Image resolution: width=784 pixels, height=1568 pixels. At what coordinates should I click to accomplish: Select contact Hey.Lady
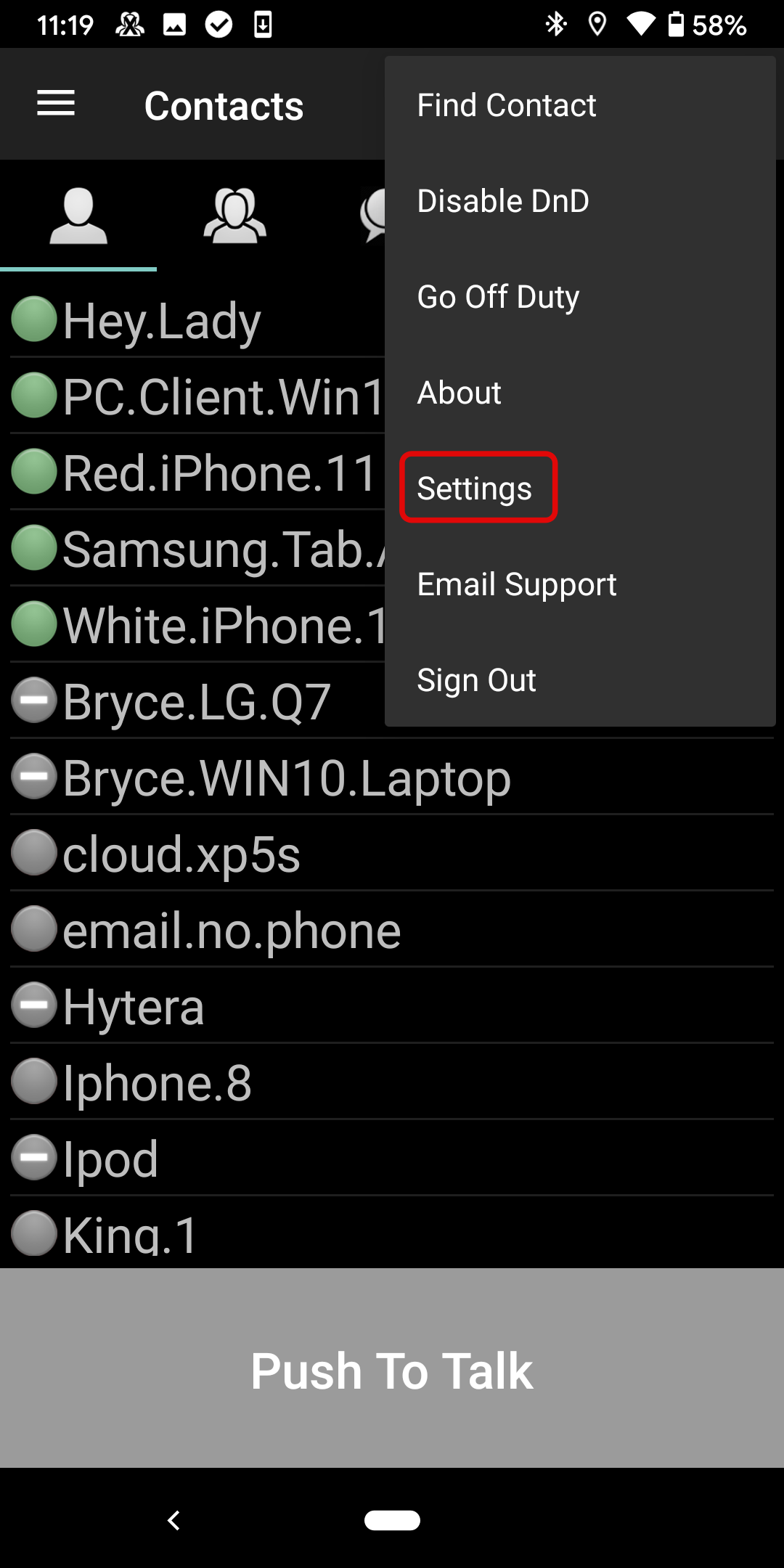(x=163, y=320)
